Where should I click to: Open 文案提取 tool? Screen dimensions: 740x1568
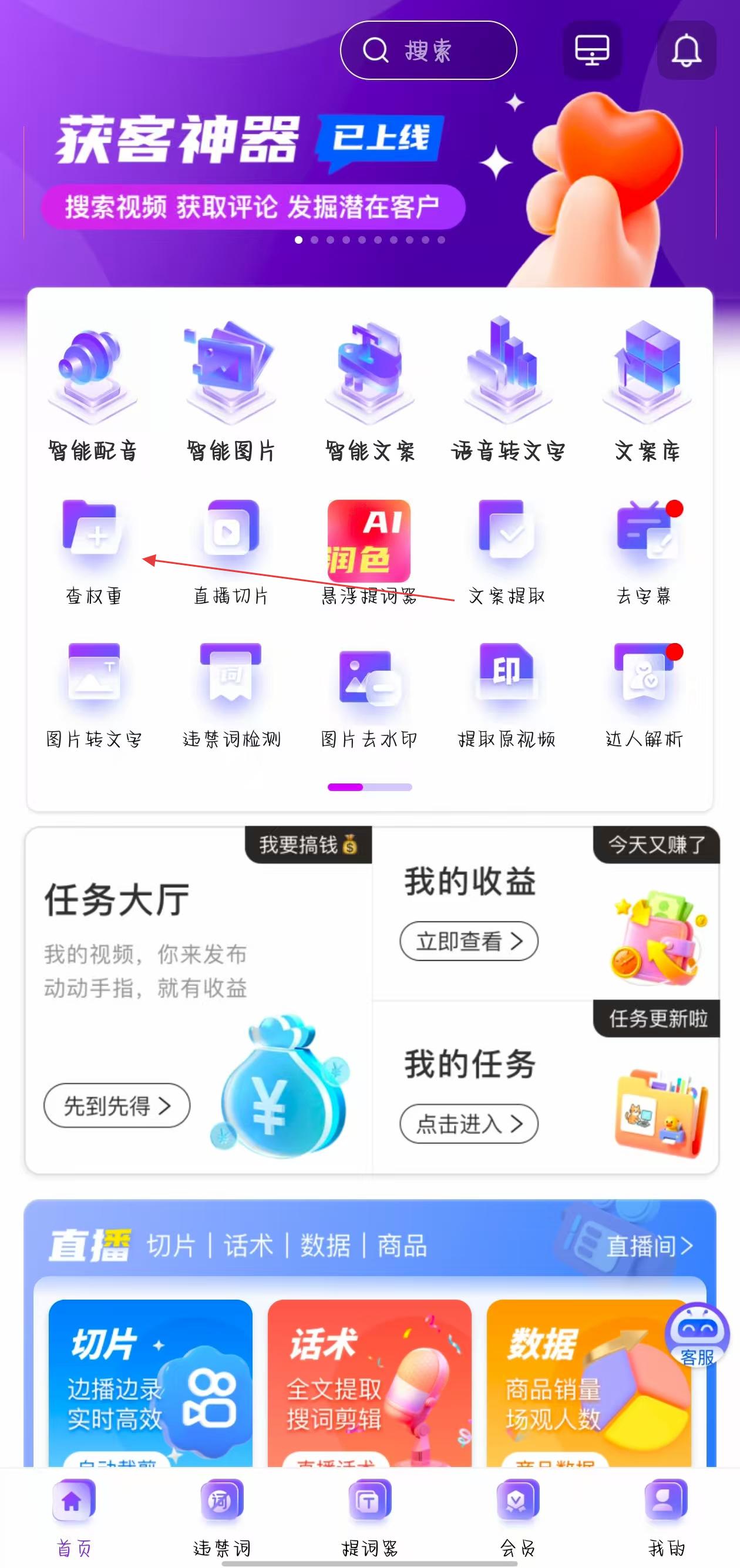pyautogui.click(x=506, y=548)
